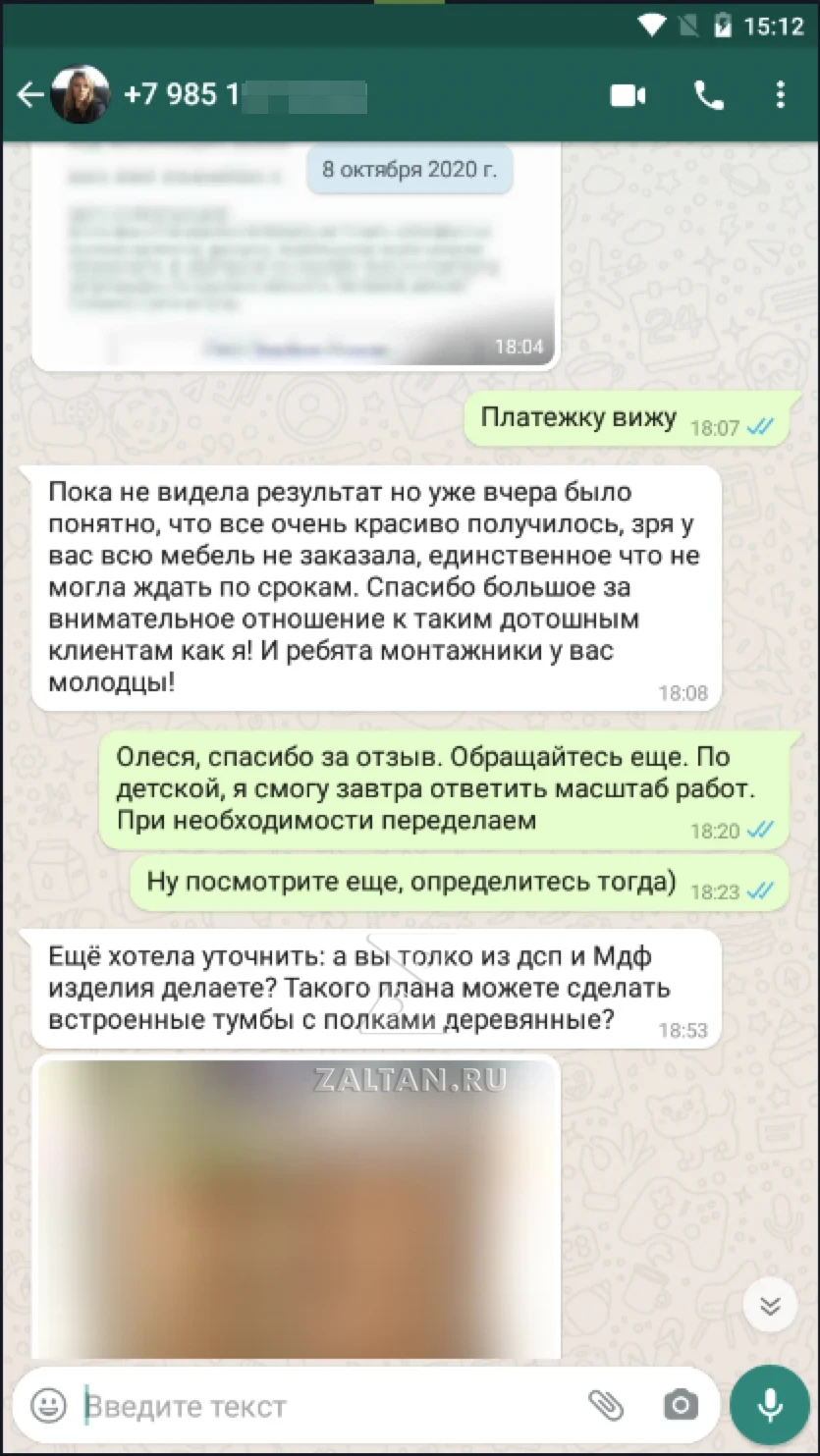Go back to the chat list
Screen dimensions: 820x1456
pos(29,95)
